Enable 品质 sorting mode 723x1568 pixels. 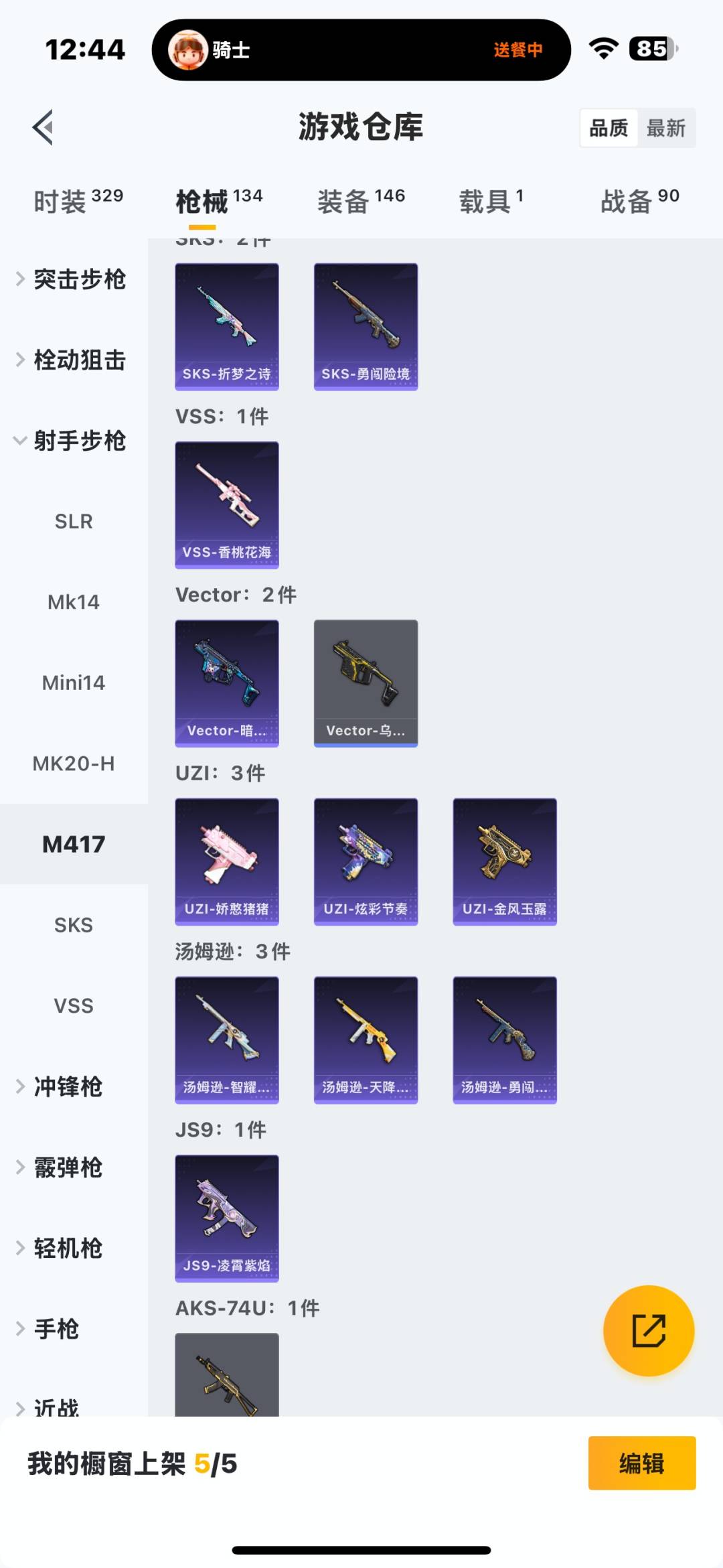coord(608,127)
